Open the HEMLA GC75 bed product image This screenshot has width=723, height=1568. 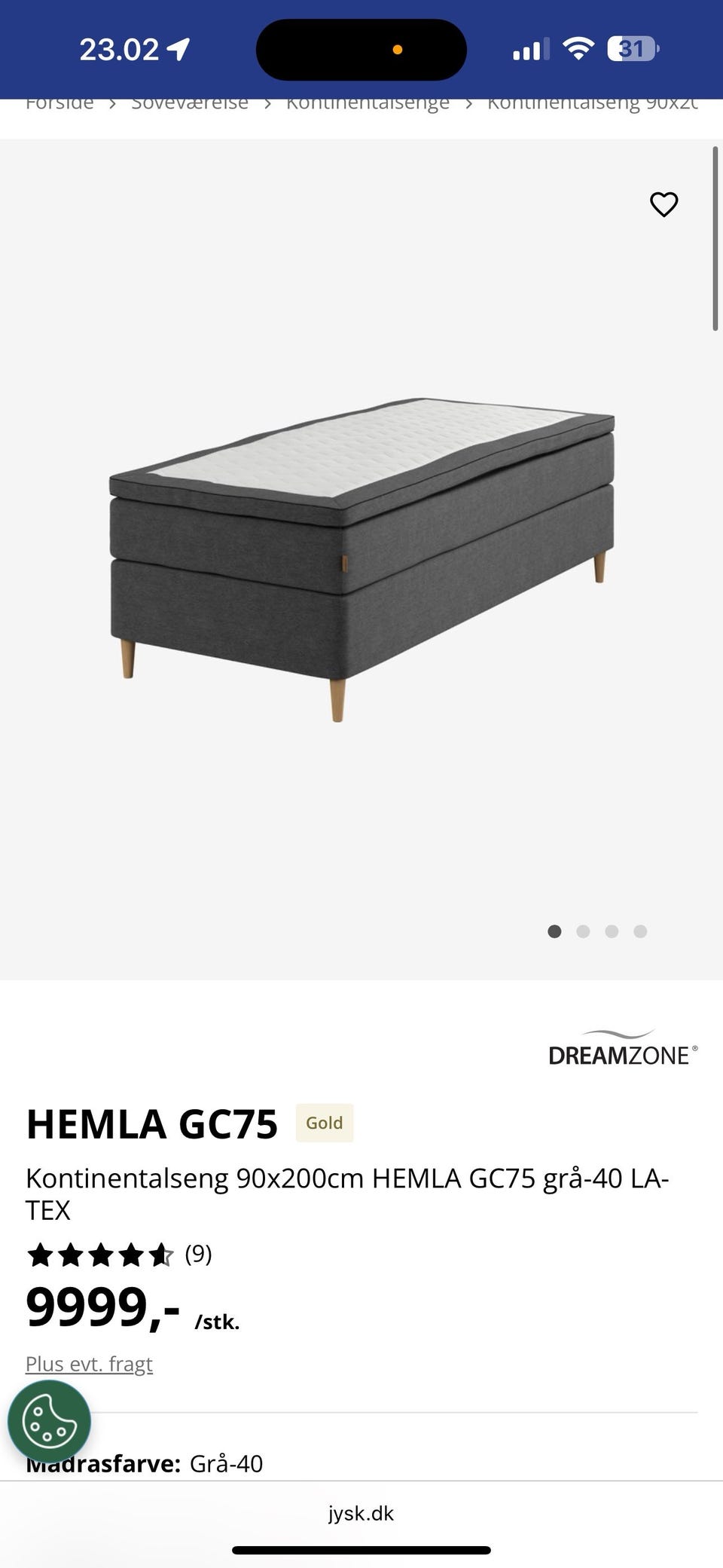361,559
